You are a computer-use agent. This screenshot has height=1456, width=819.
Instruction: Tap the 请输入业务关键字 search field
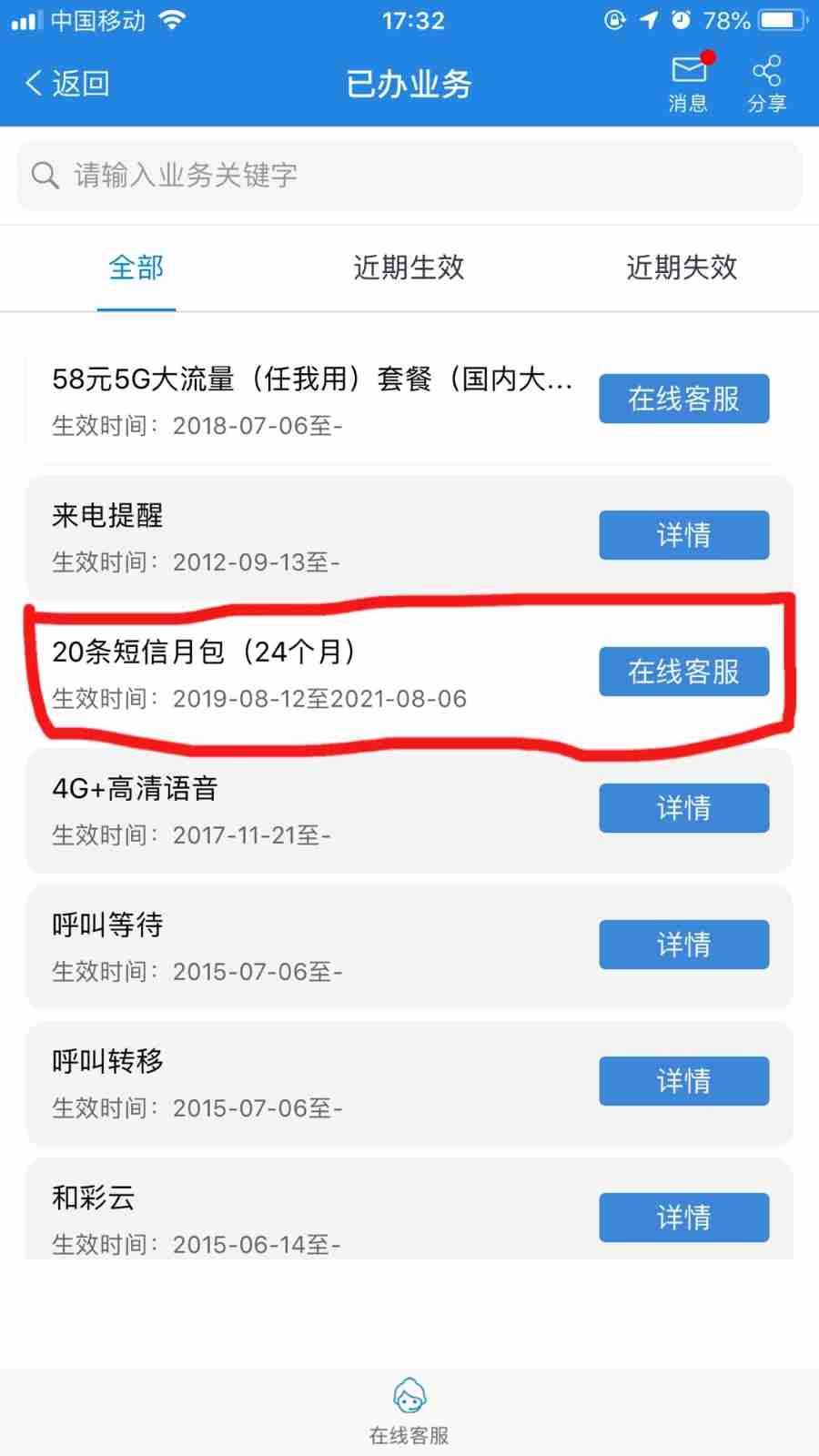coord(364,175)
